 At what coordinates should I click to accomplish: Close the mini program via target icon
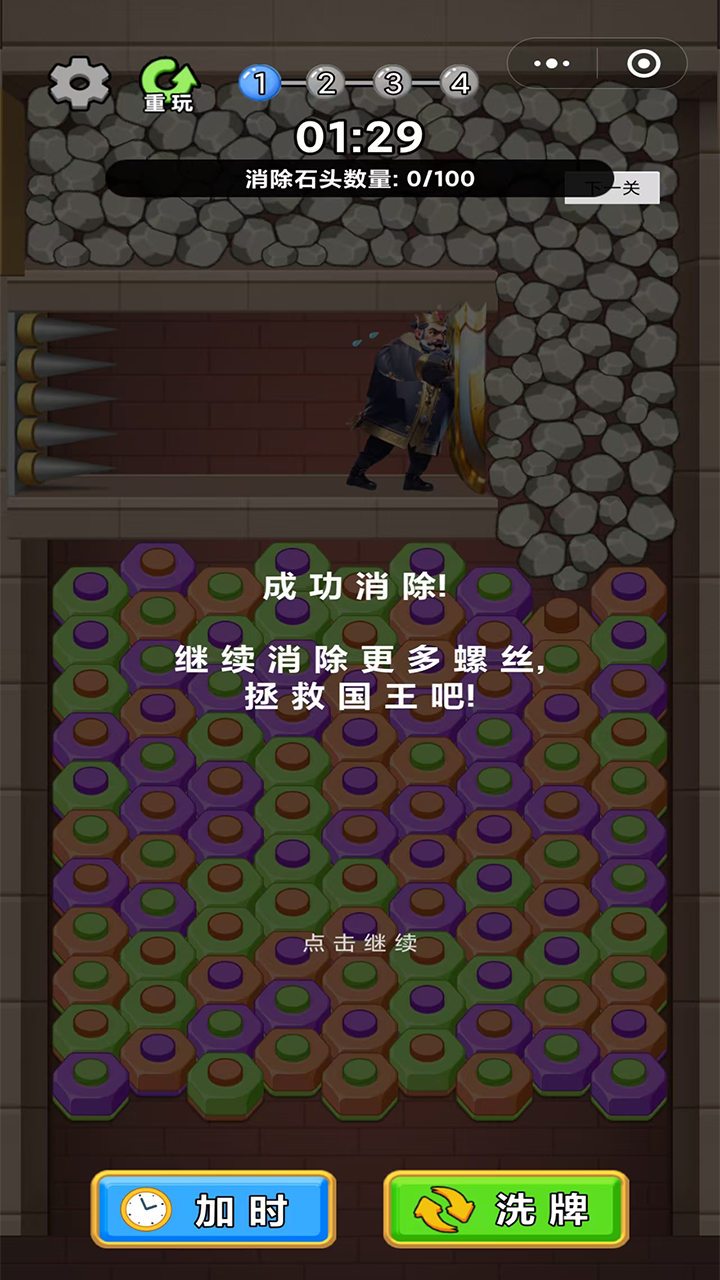(x=643, y=64)
